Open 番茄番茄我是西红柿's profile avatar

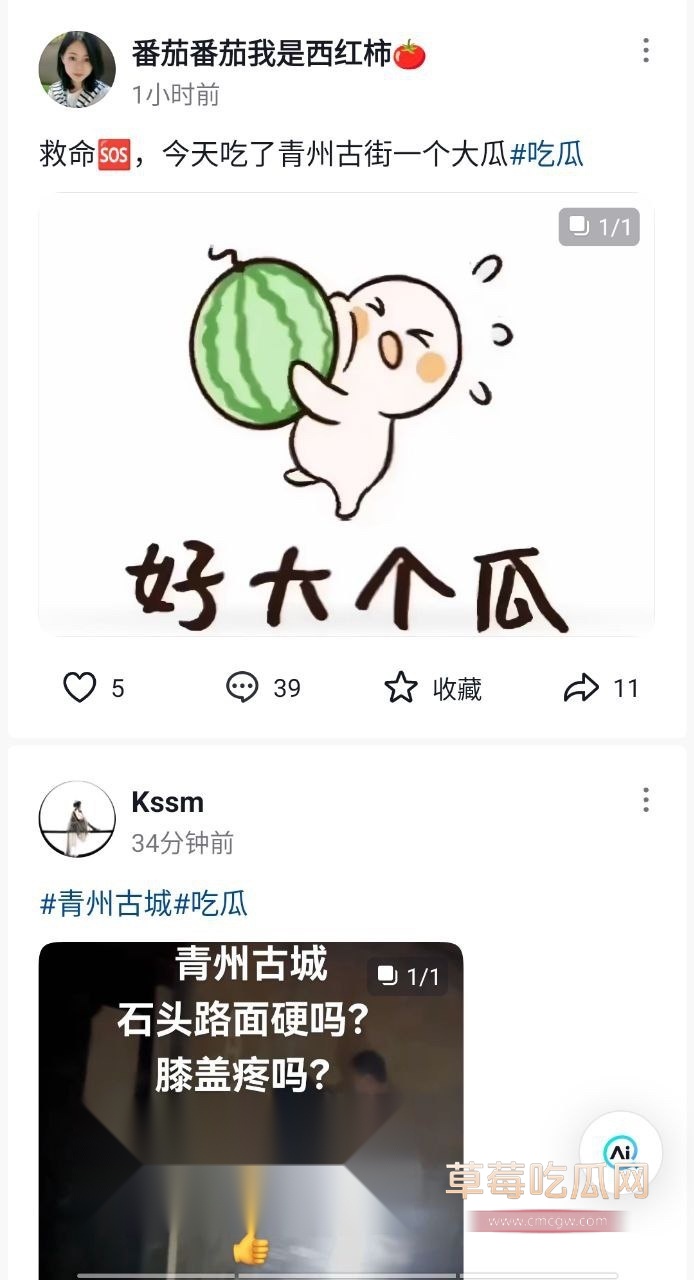click(77, 69)
